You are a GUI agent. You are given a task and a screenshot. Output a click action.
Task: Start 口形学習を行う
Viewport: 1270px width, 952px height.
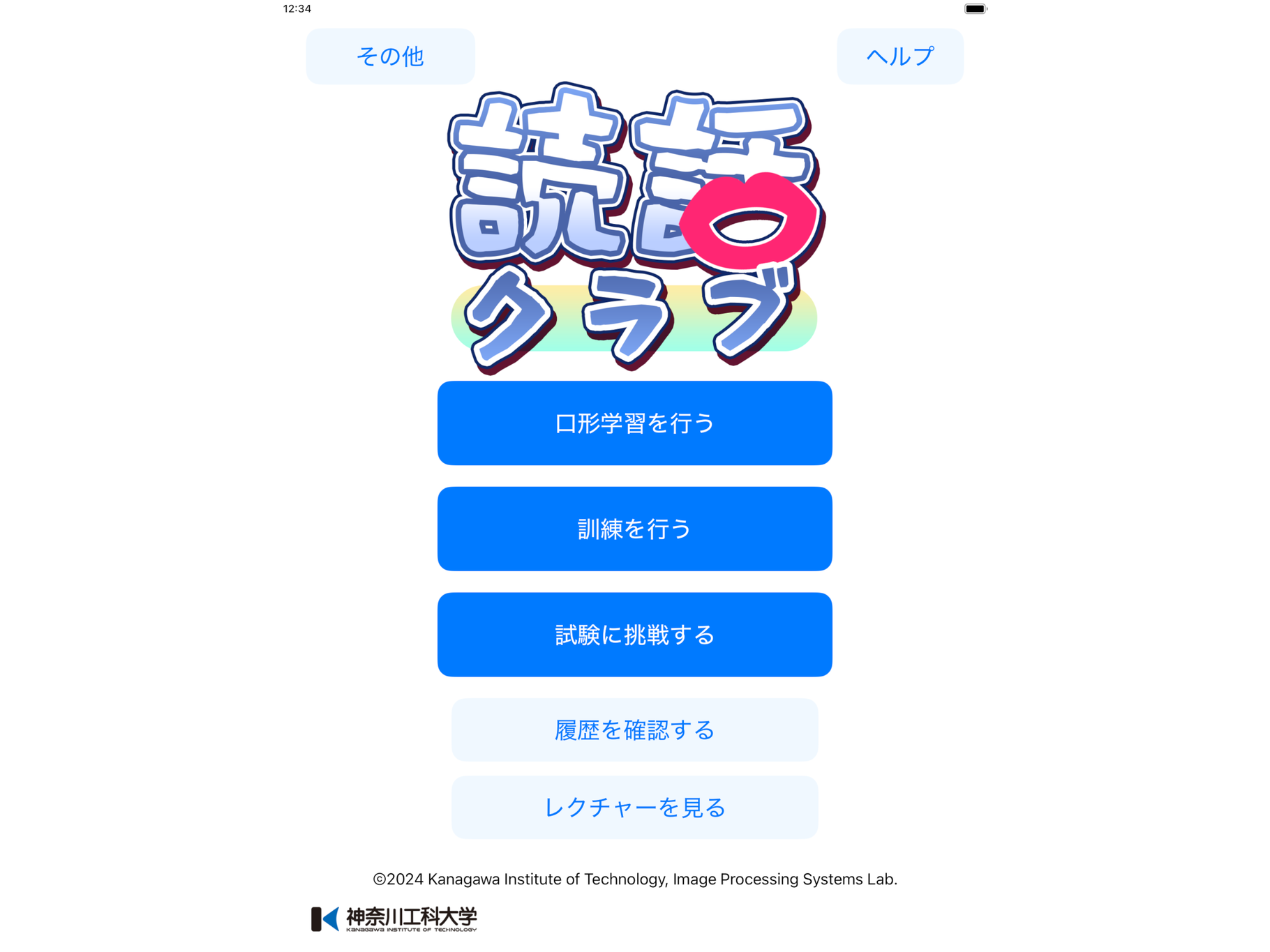[x=634, y=423]
